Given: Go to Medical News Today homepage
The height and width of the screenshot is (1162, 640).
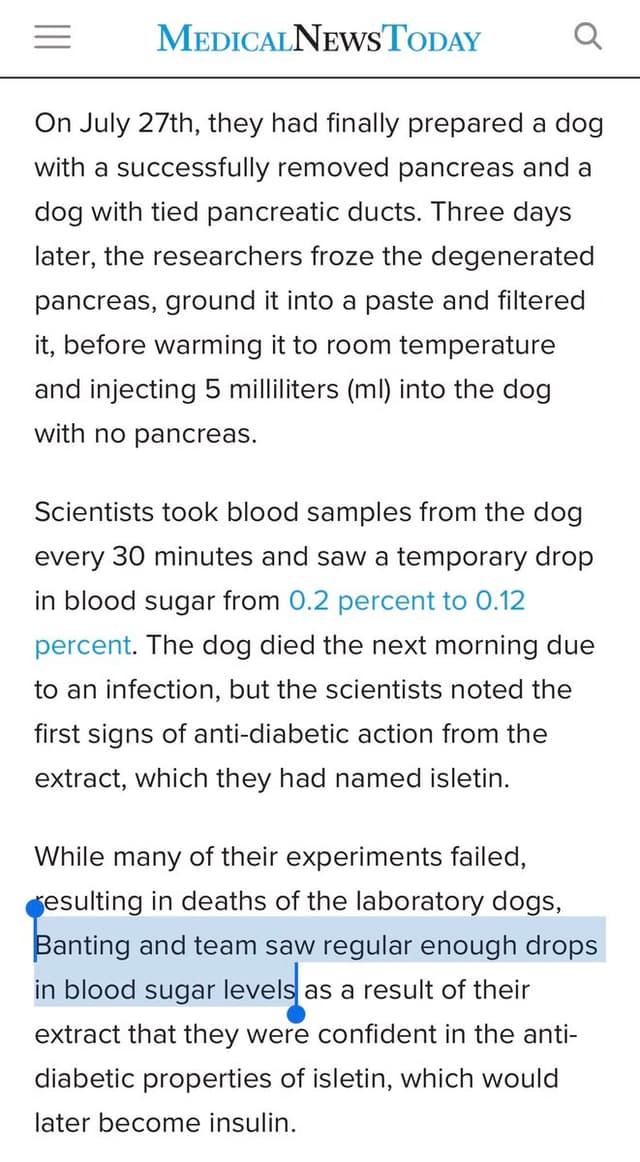Looking at the screenshot, I should coord(319,39).
